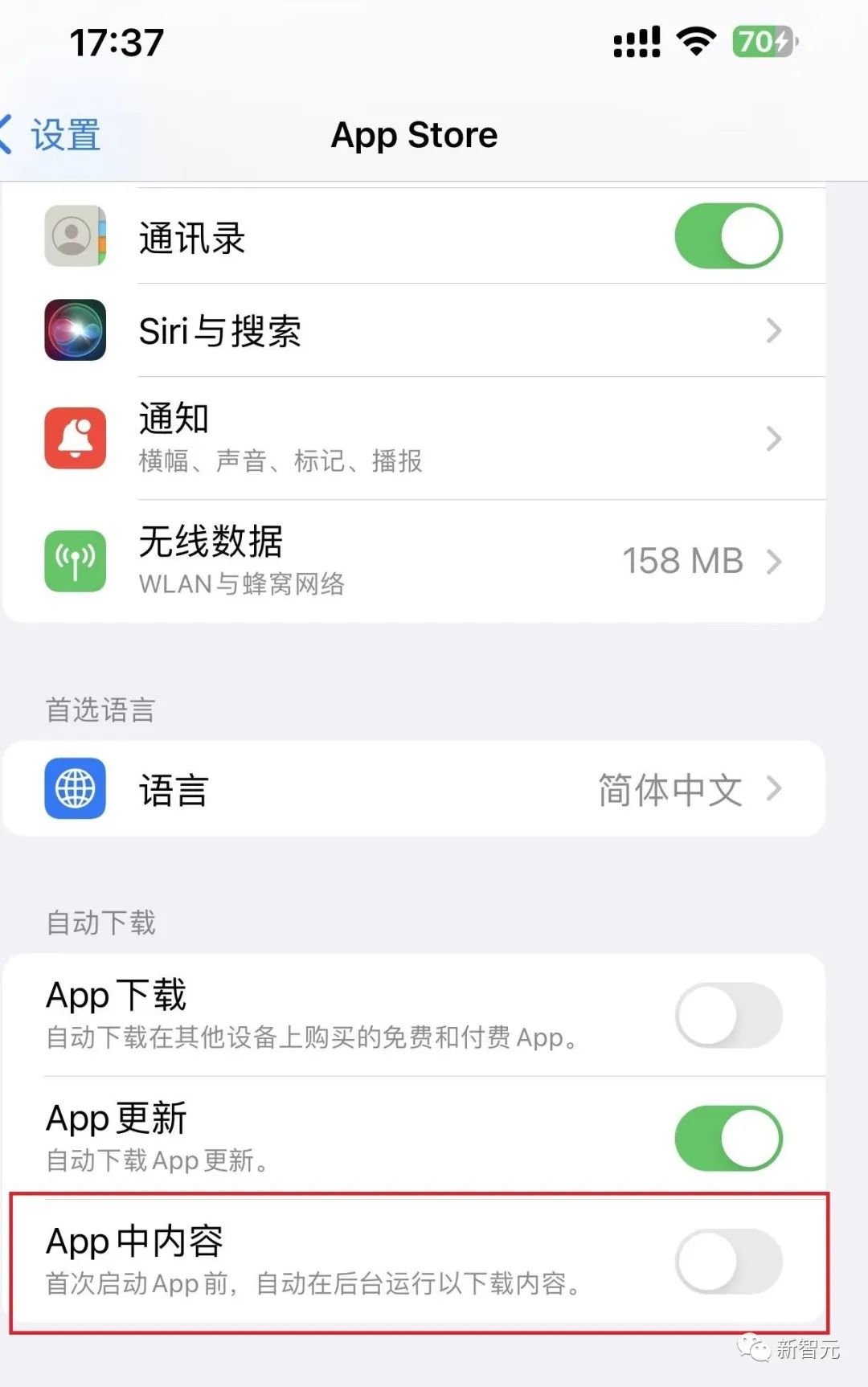The width and height of the screenshot is (868, 1387).
Task: Turn off 通讯录 access toggle
Action: [728, 236]
